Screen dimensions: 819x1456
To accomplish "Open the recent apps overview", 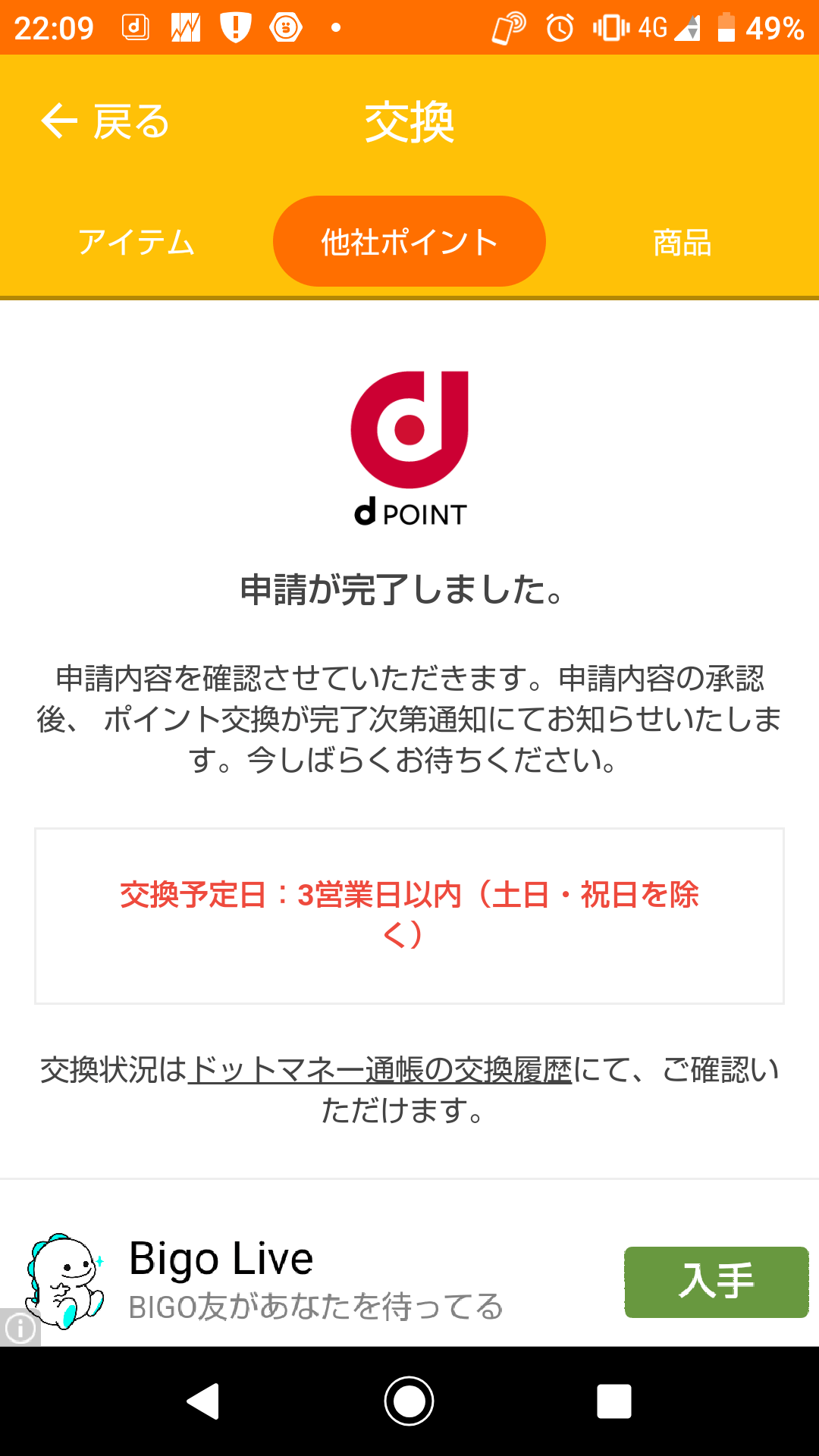I will [613, 1401].
